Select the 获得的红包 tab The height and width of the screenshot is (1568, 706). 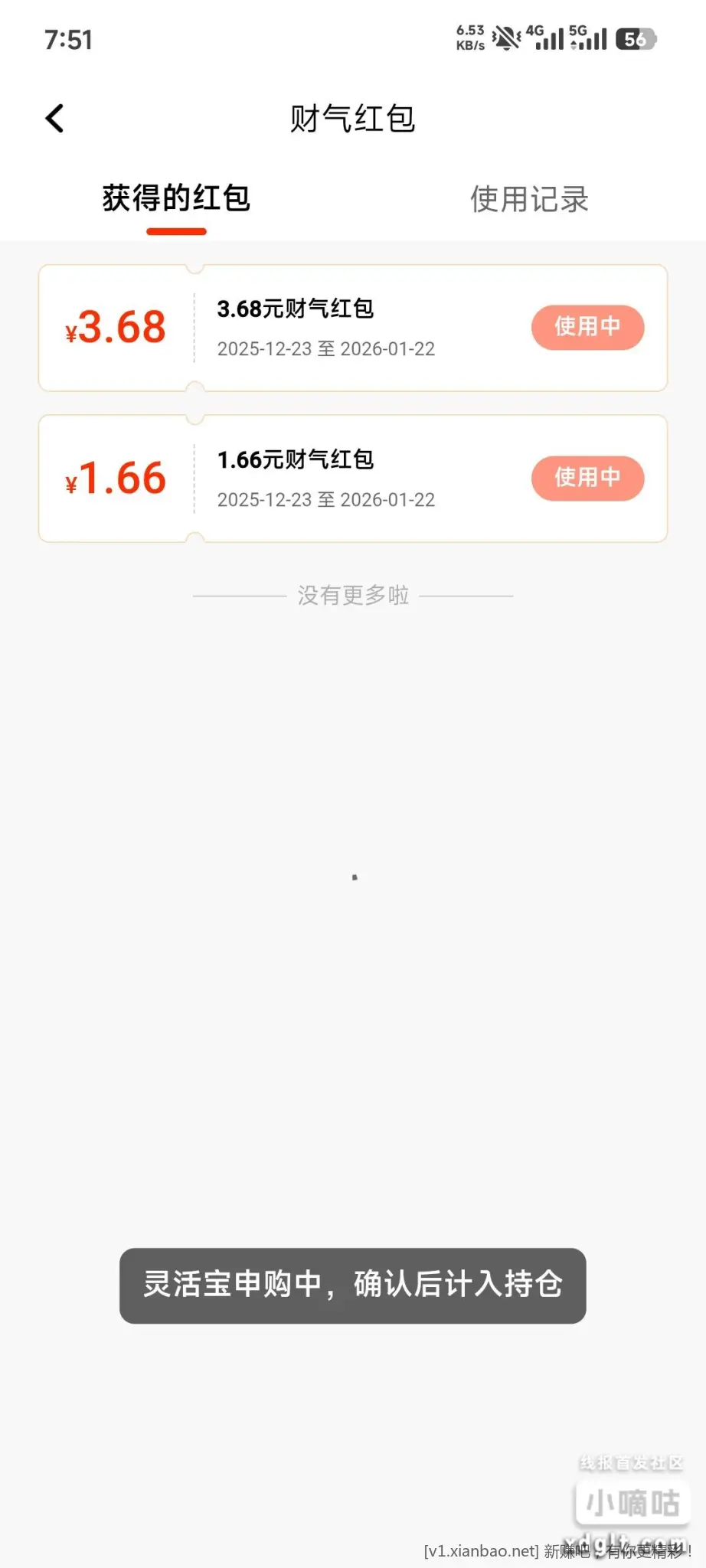coord(176,198)
